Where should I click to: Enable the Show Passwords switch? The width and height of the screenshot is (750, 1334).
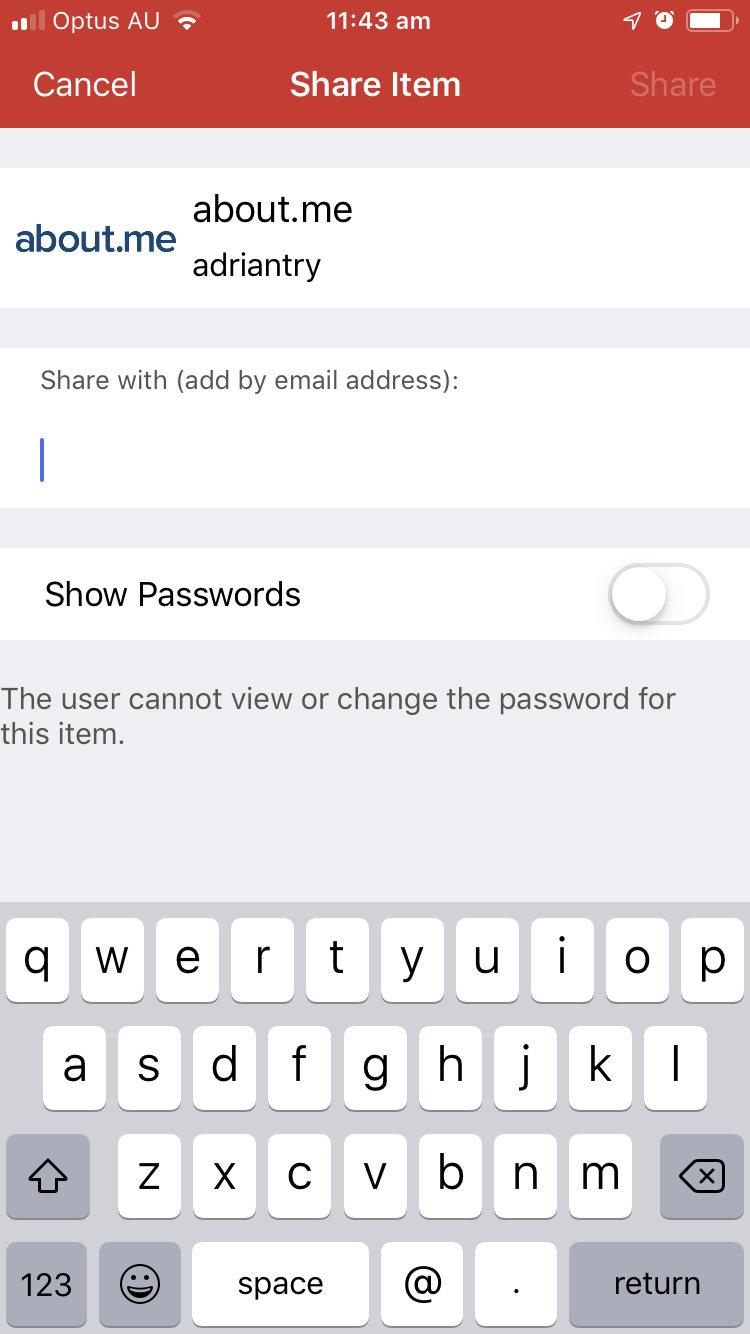click(659, 594)
